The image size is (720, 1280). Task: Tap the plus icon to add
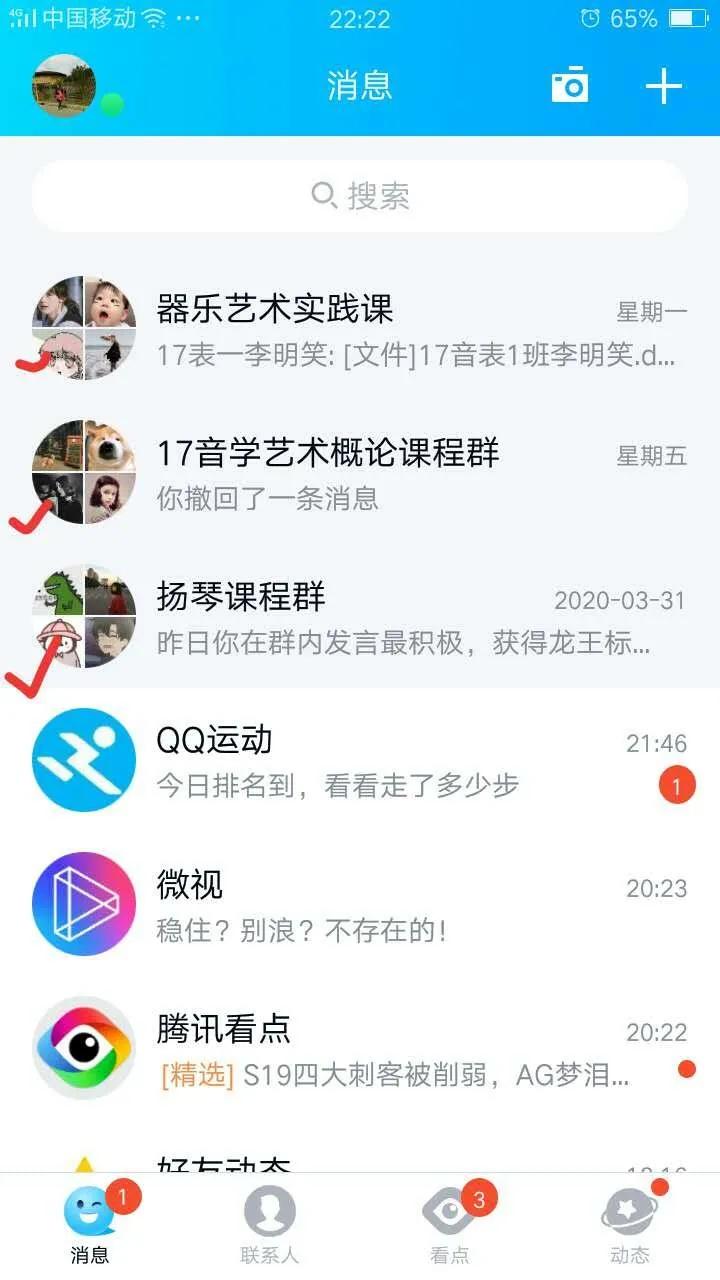[663, 86]
